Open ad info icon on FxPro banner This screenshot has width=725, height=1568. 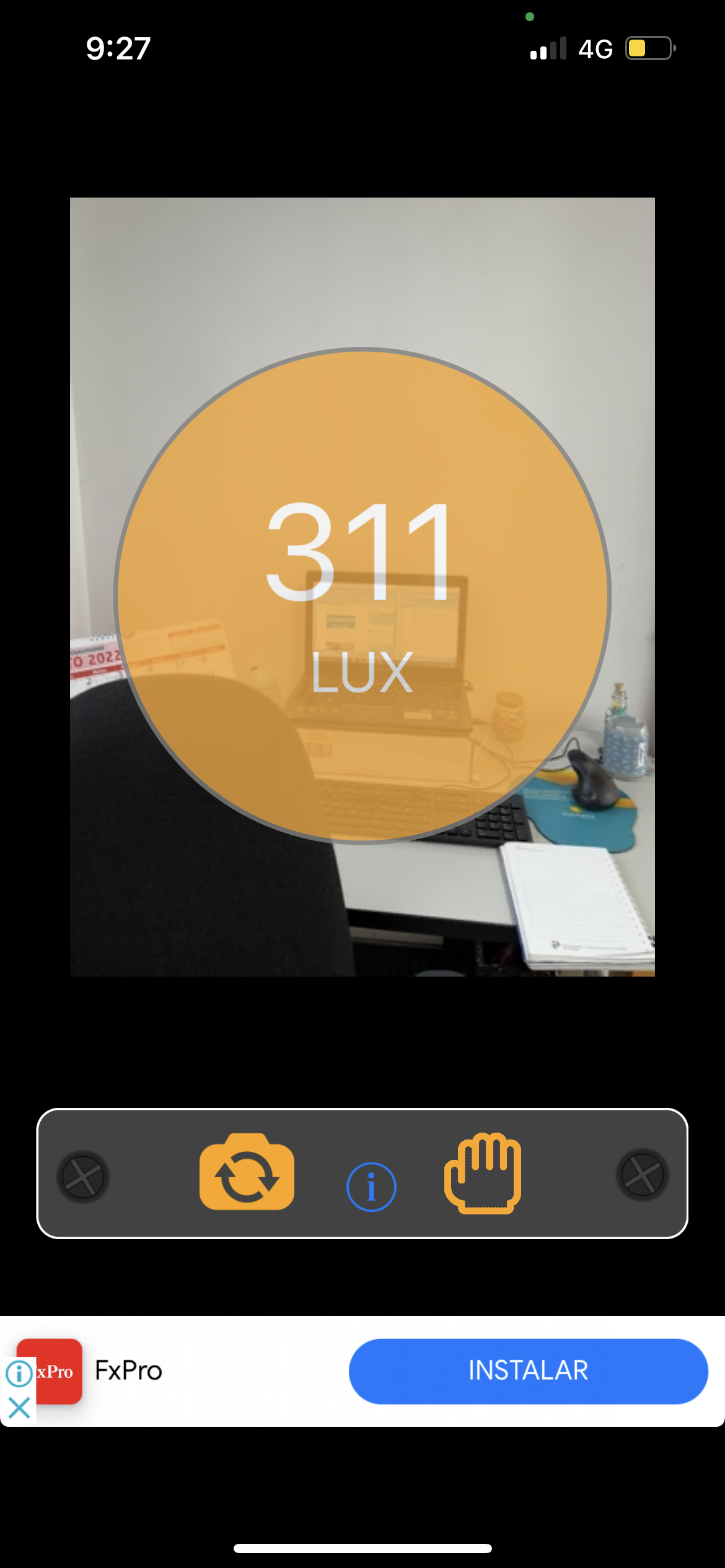coord(19,1373)
